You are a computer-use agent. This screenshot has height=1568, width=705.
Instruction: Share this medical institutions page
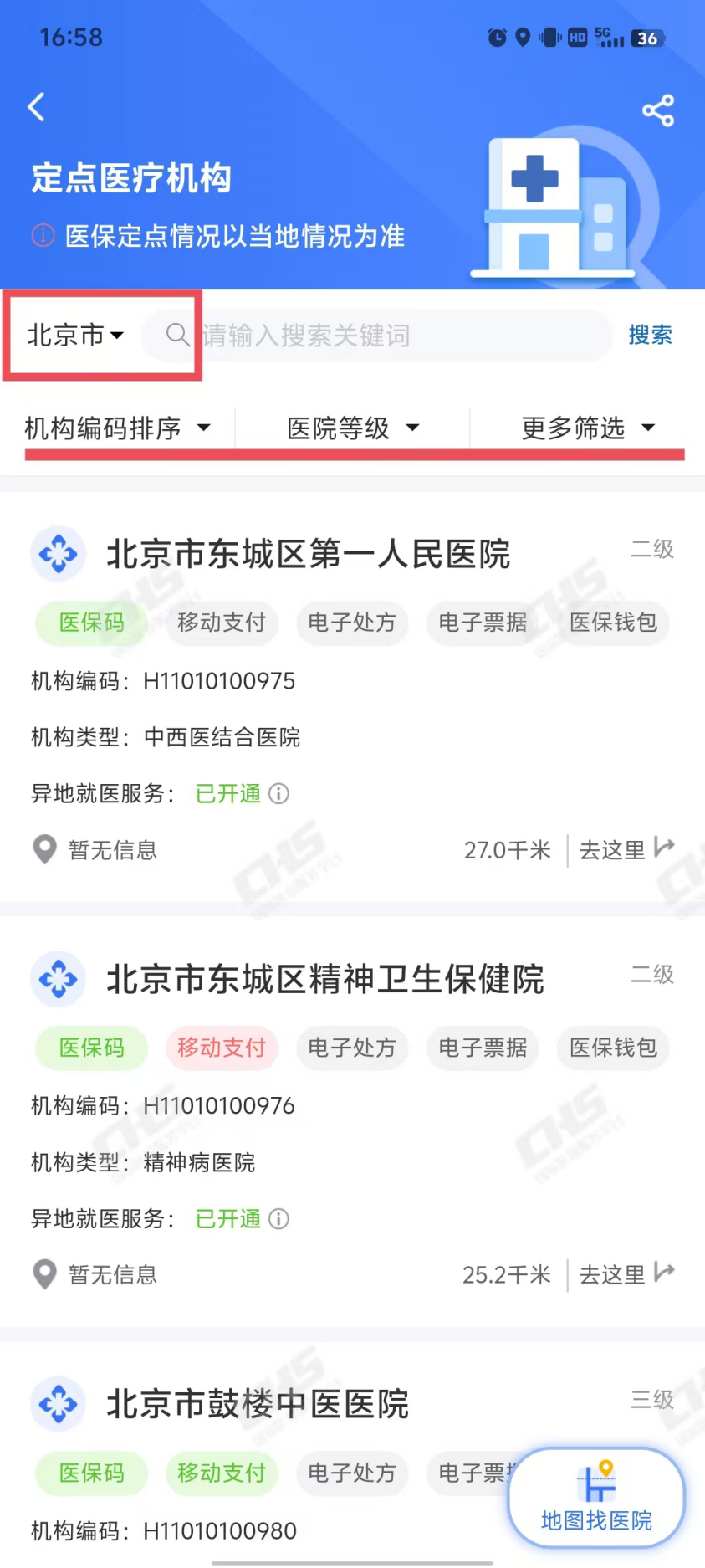tap(657, 110)
